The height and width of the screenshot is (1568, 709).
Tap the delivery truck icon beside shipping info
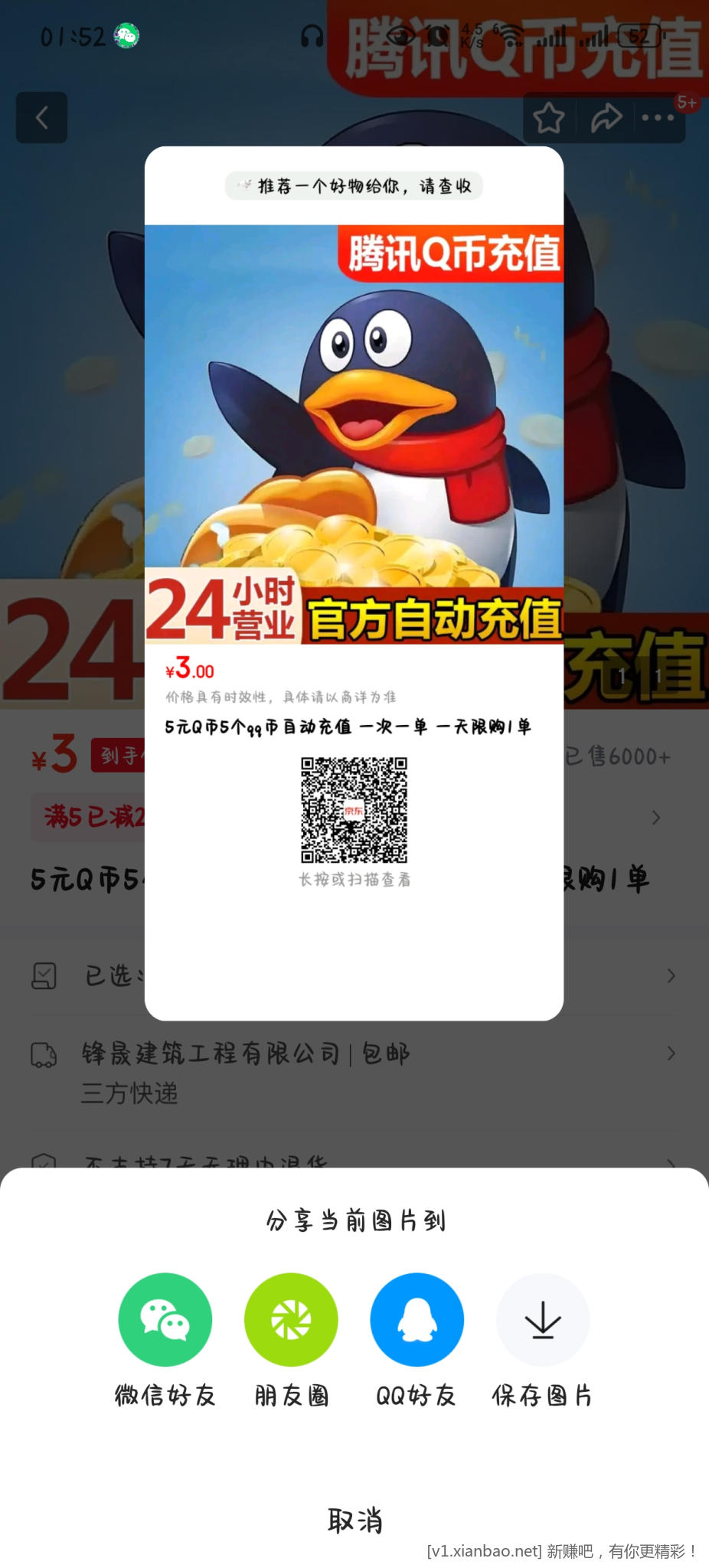coord(45,1054)
